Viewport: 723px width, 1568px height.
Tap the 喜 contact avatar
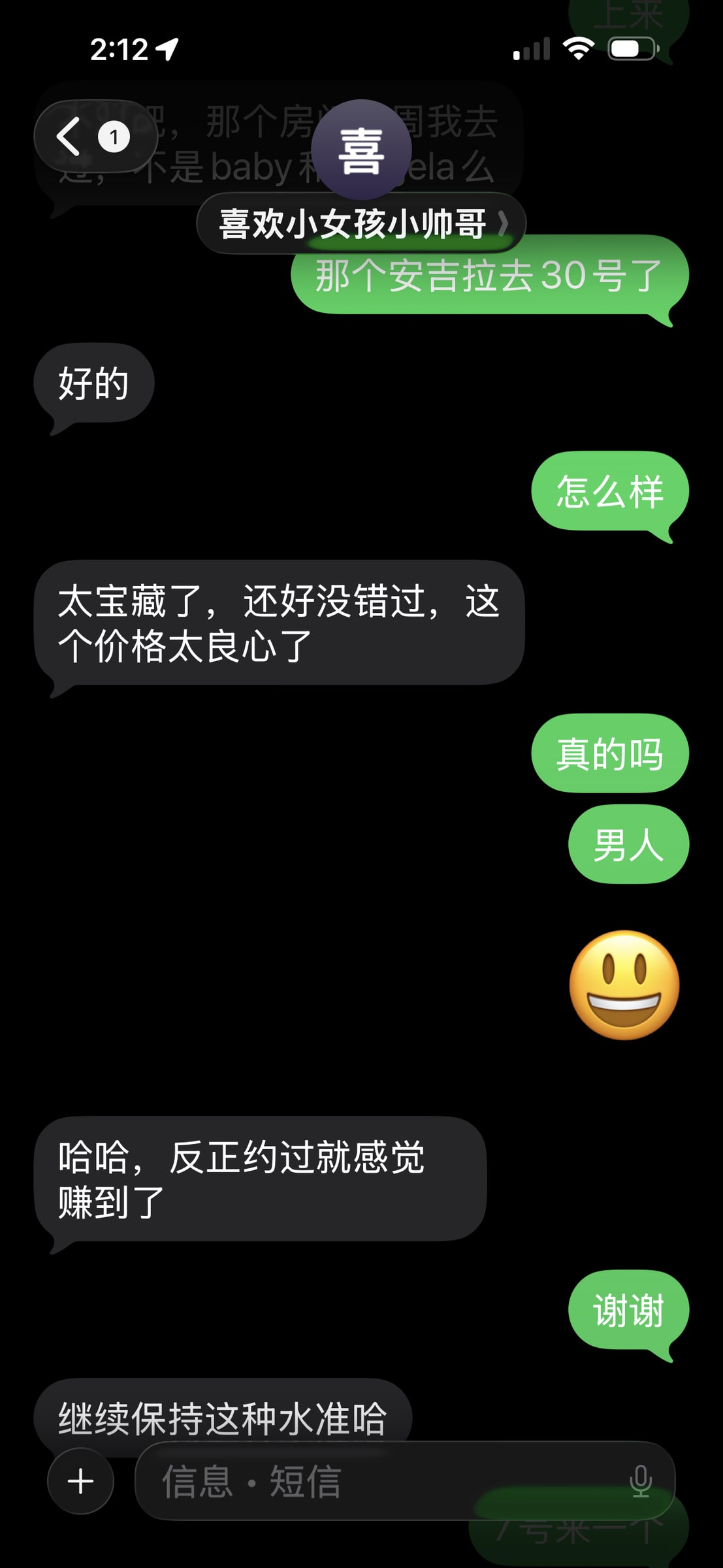(x=361, y=150)
